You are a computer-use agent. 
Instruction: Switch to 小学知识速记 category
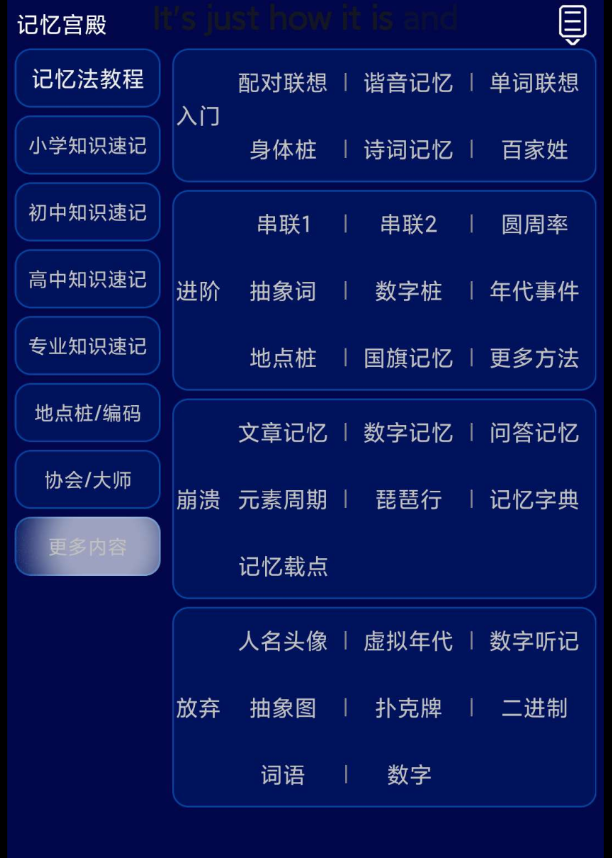pyautogui.click(x=88, y=146)
